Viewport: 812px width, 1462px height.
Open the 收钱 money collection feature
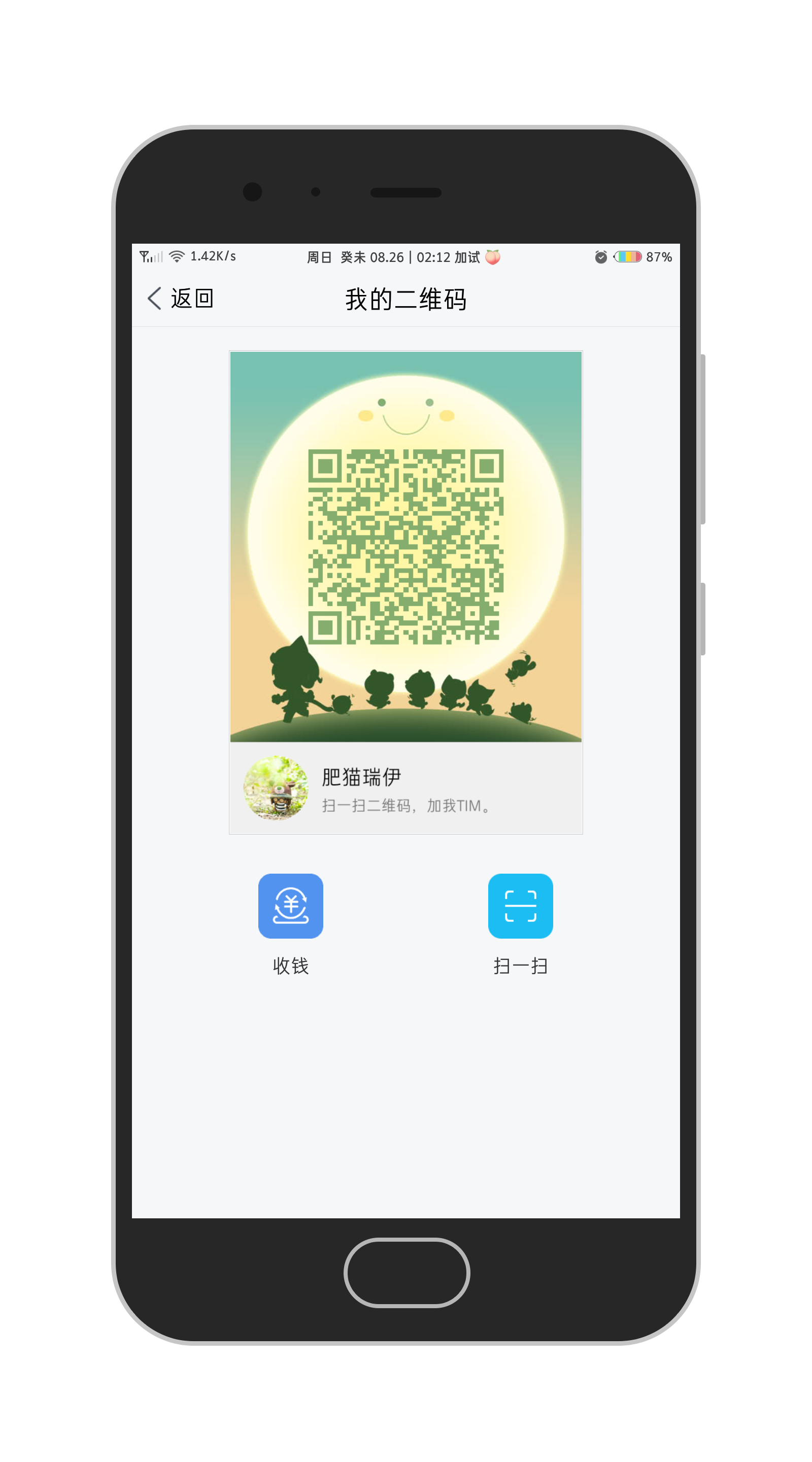click(x=290, y=906)
